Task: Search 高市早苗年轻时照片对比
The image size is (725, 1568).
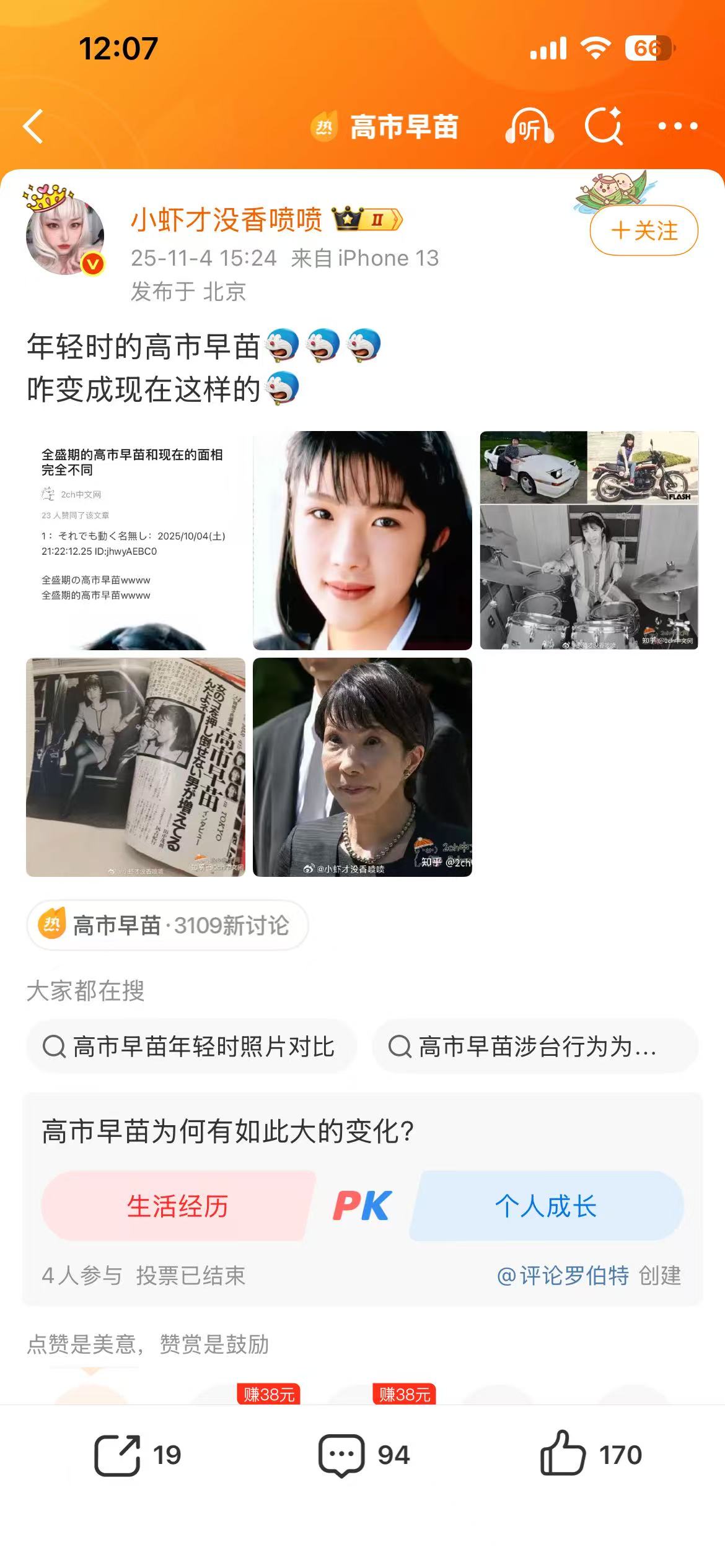Action: 191,1047
